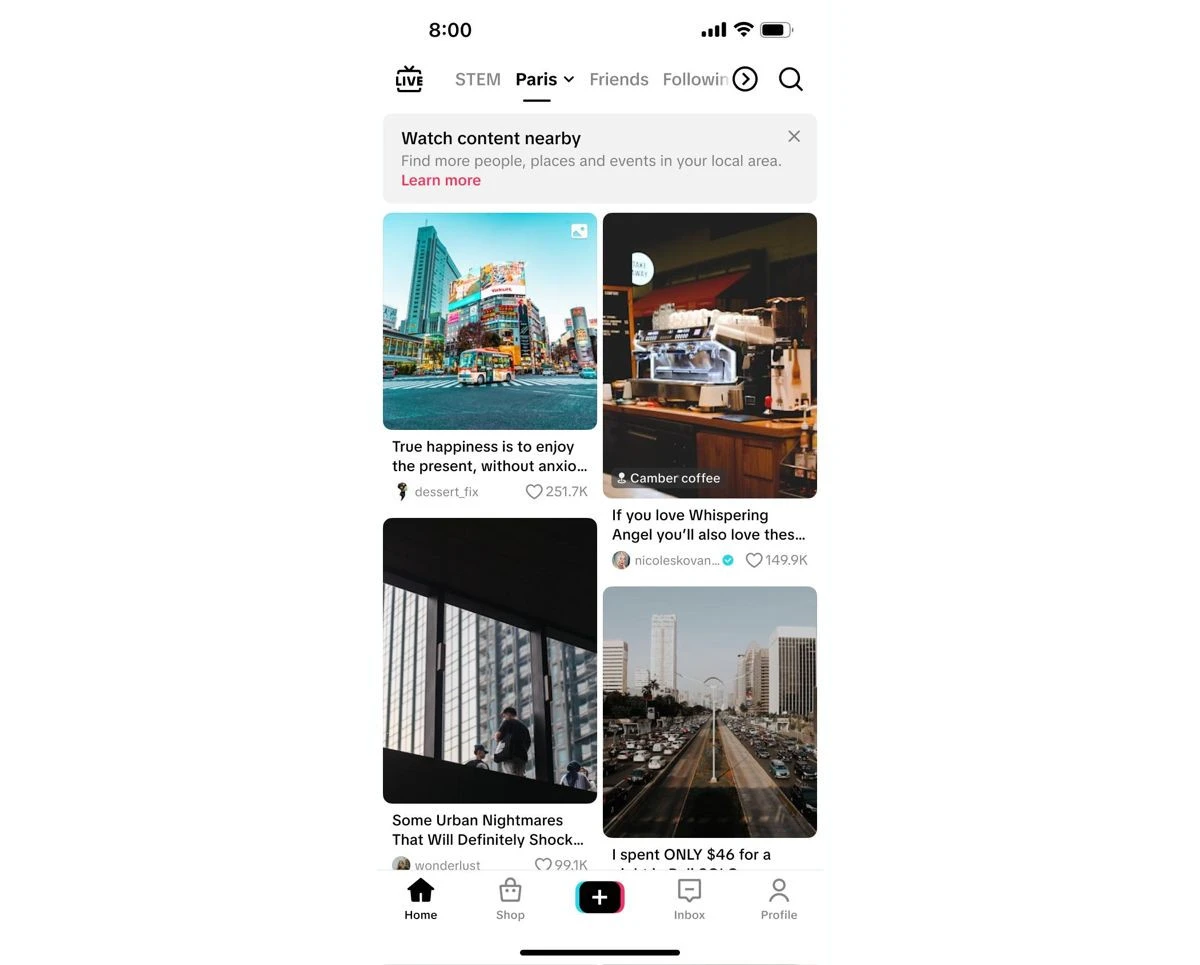This screenshot has width=1200, height=965.
Task: Dismiss the Watch content nearby banner
Action: click(794, 136)
